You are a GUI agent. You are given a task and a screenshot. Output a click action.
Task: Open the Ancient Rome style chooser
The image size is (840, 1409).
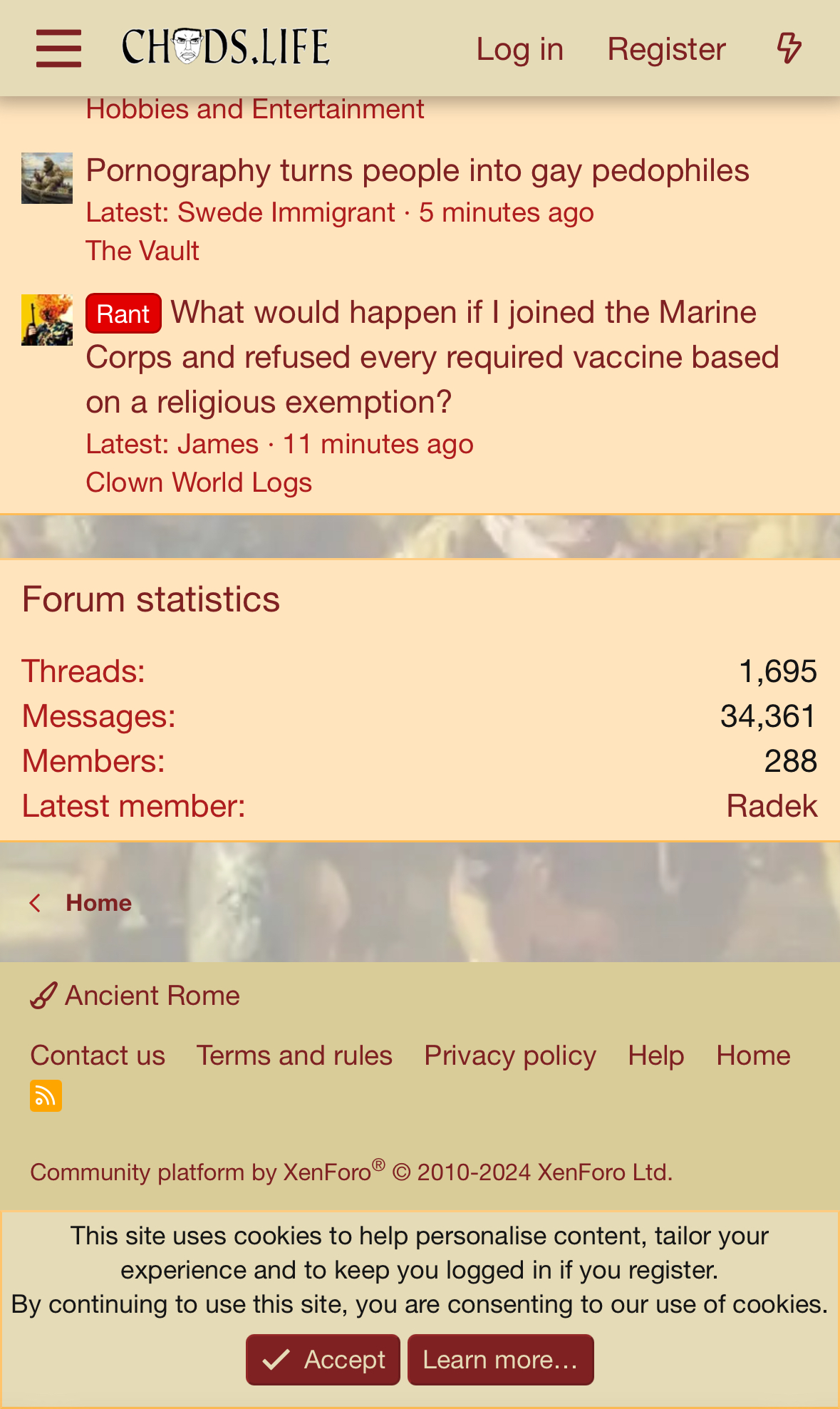[135, 996]
